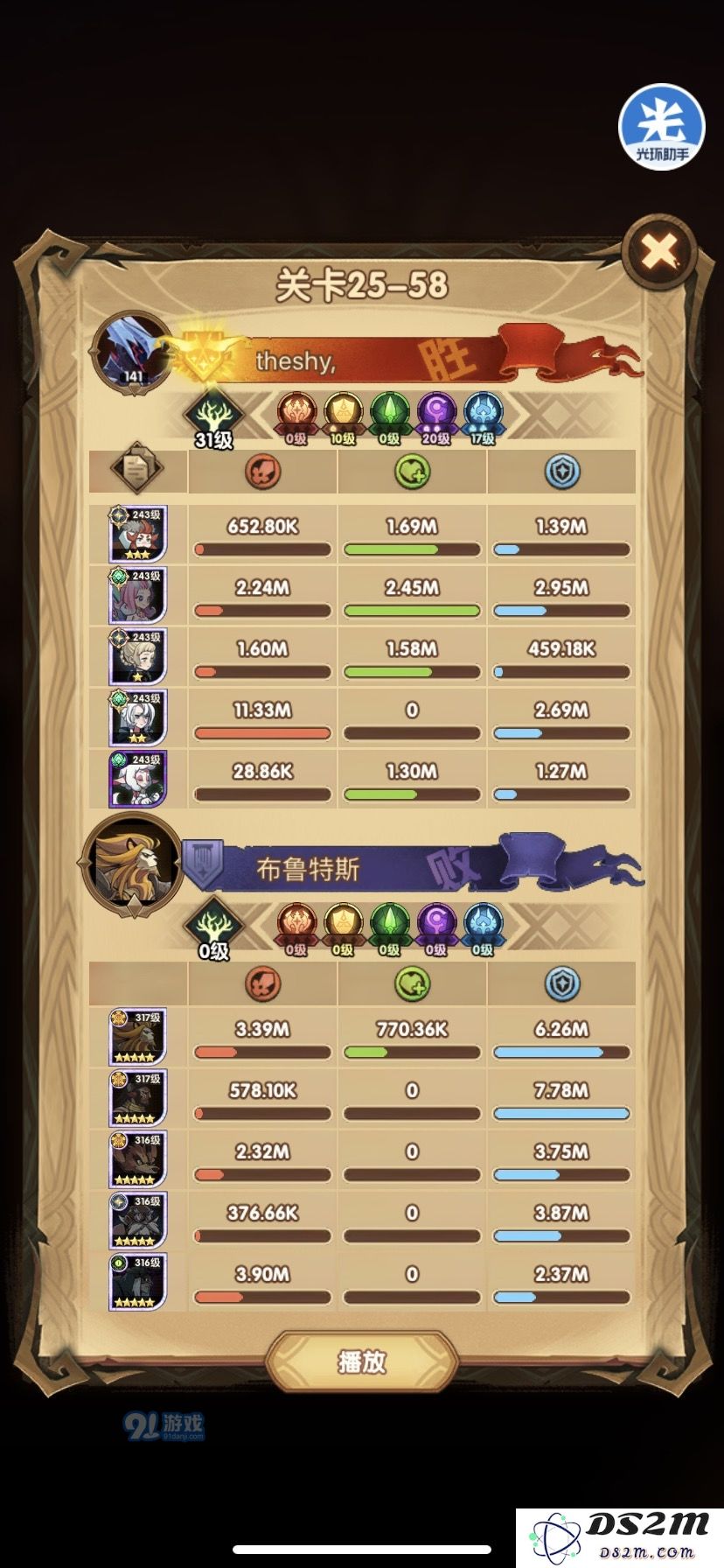This screenshot has height=1568, width=724.
Task: Open 布鲁特斯 lion avatar
Action: (131, 864)
